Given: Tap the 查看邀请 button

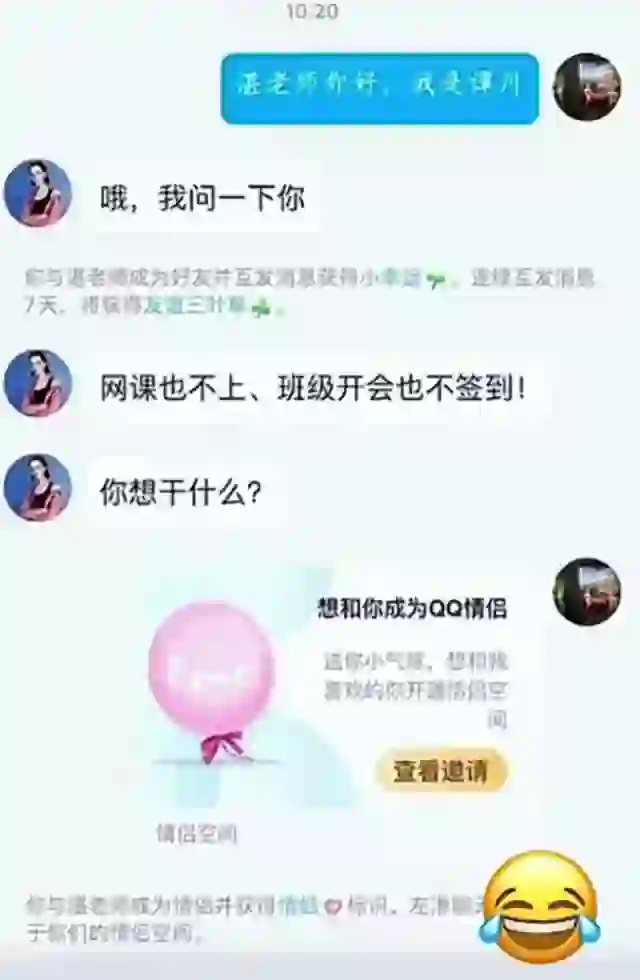Looking at the screenshot, I should point(441,771).
